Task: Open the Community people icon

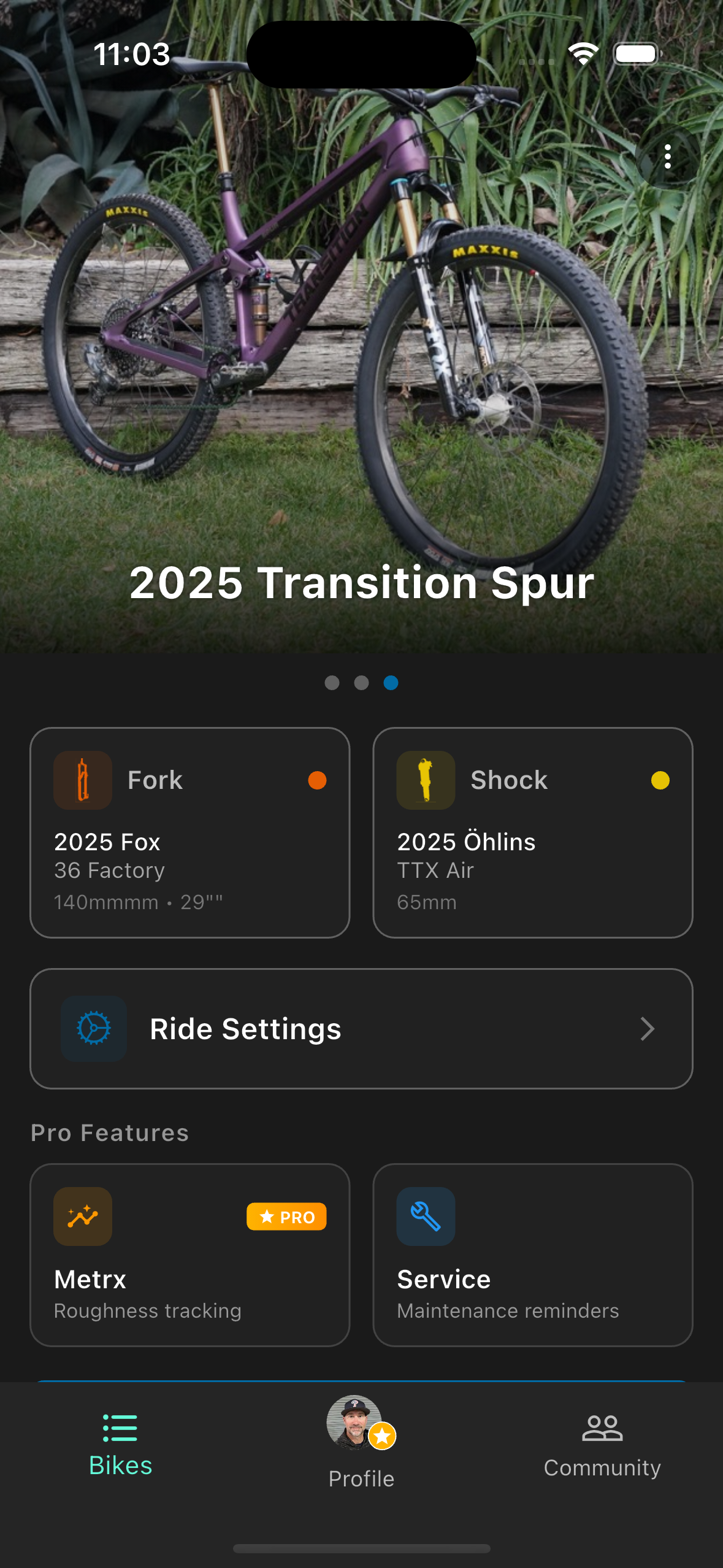Action: click(602, 1429)
